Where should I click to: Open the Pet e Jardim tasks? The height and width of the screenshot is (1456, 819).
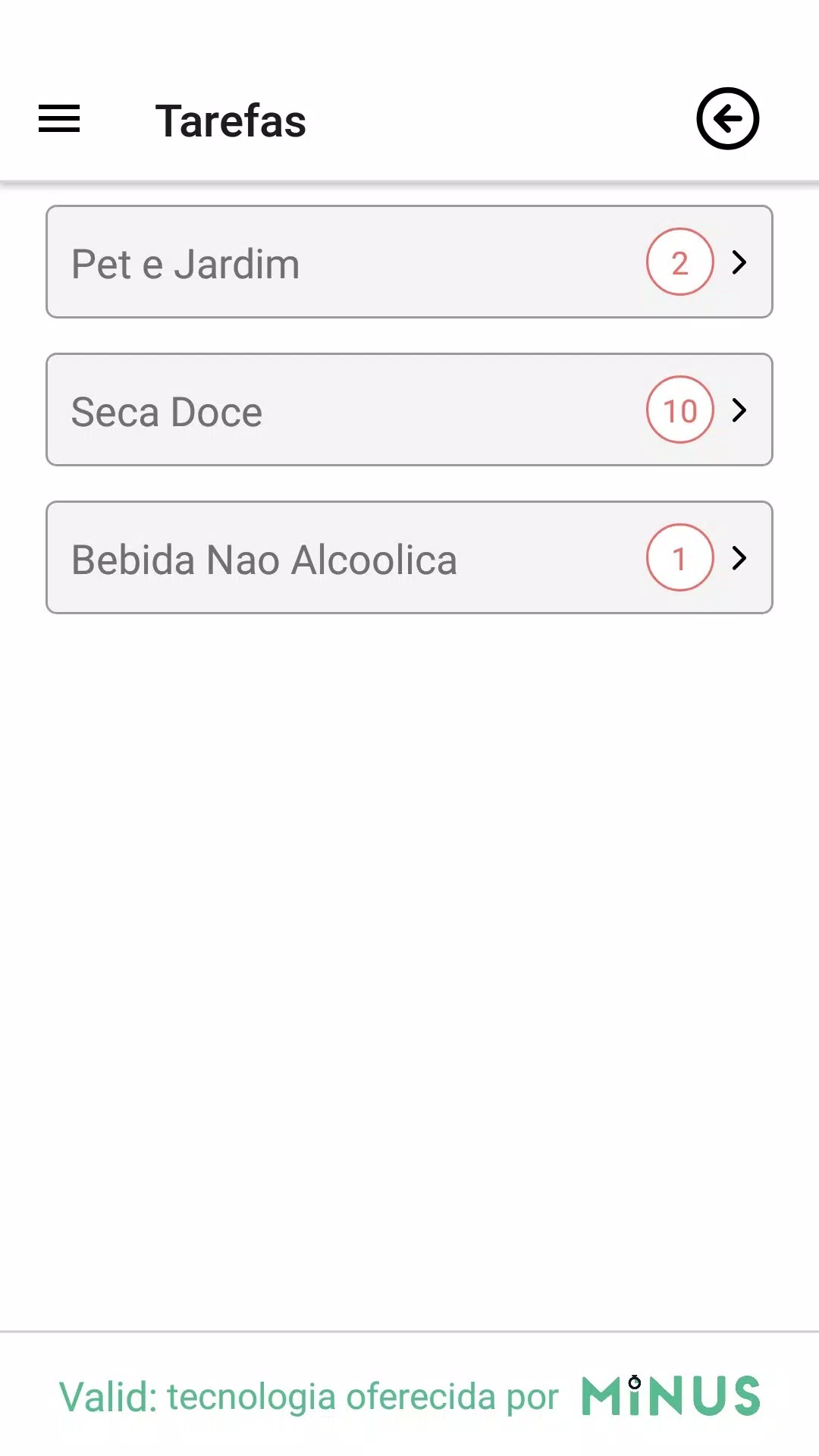(409, 262)
